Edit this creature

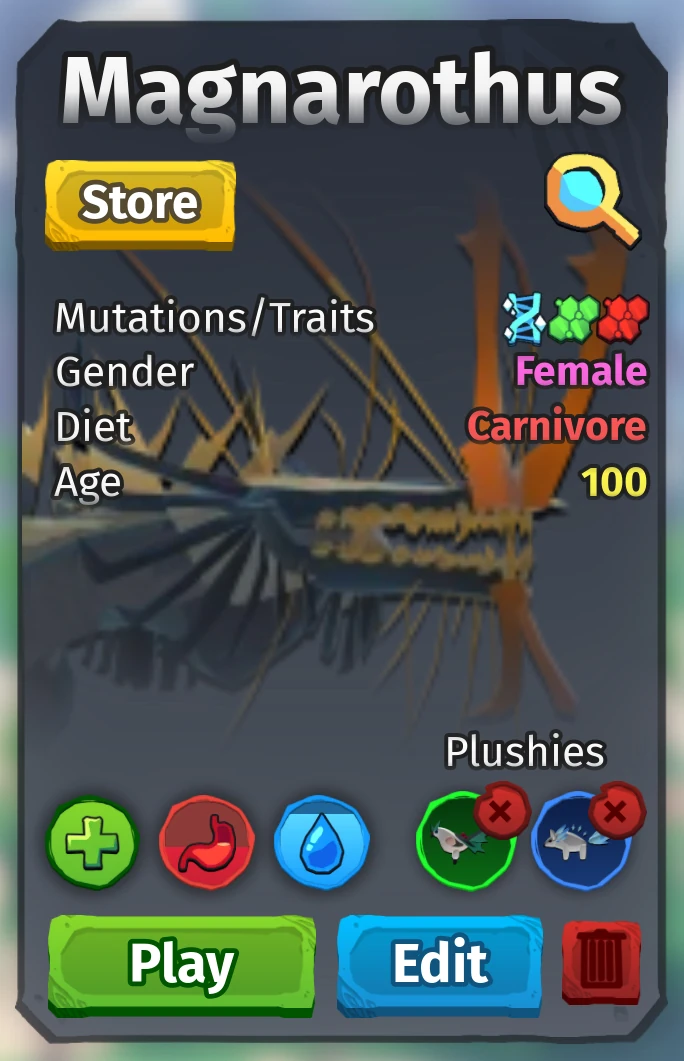tap(440, 963)
